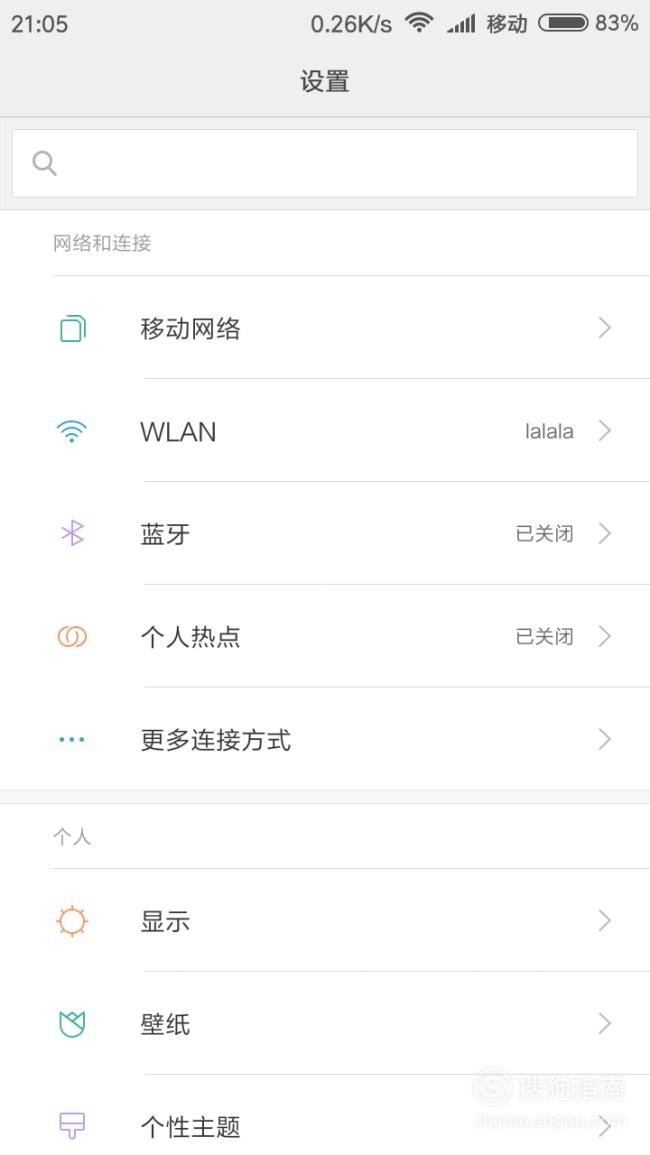The width and height of the screenshot is (650, 1155).
Task: Open 个人热点 settings
Action: point(325,636)
